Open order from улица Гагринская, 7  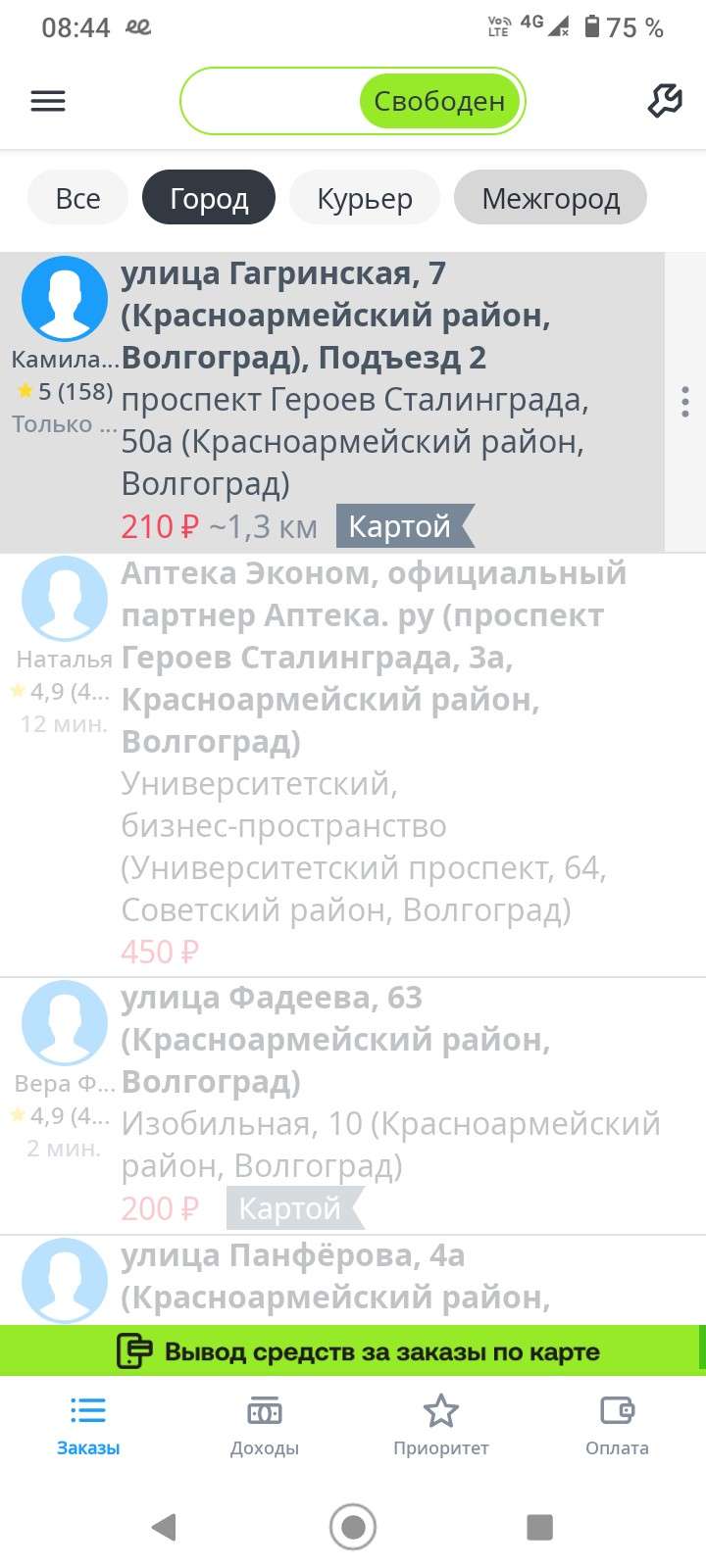(353, 402)
